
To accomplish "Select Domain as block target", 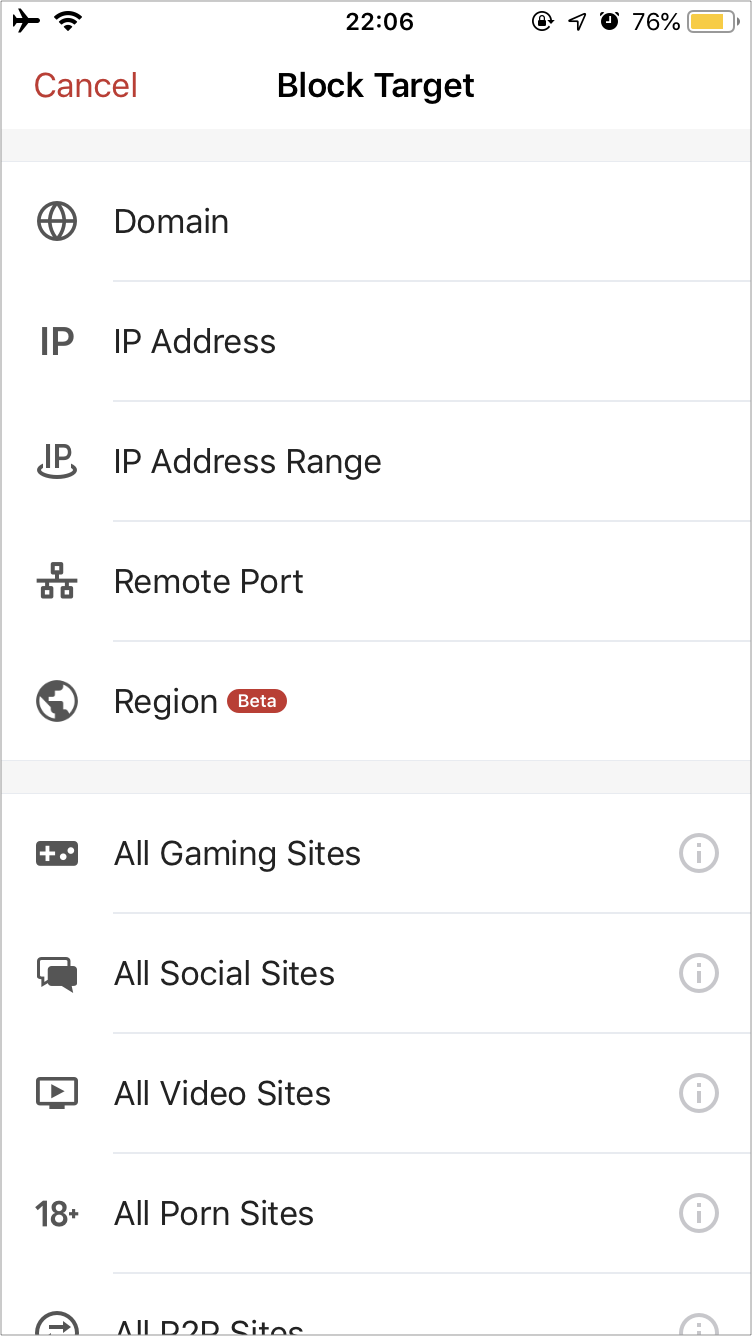I will [x=376, y=222].
